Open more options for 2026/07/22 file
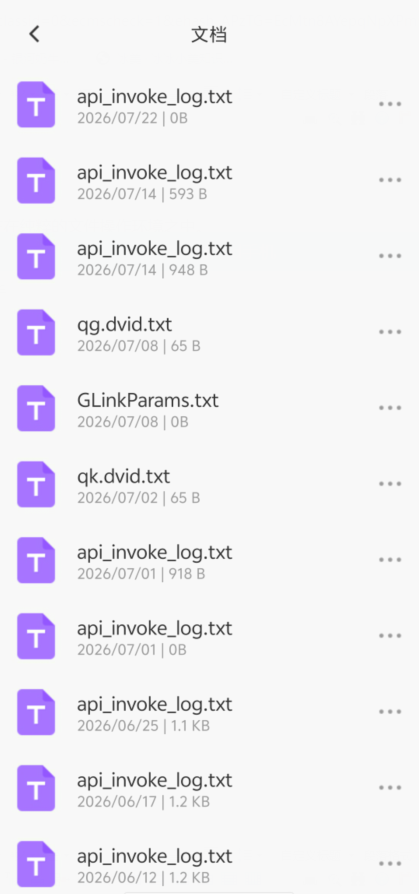This screenshot has width=419, height=894. tap(390, 104)
